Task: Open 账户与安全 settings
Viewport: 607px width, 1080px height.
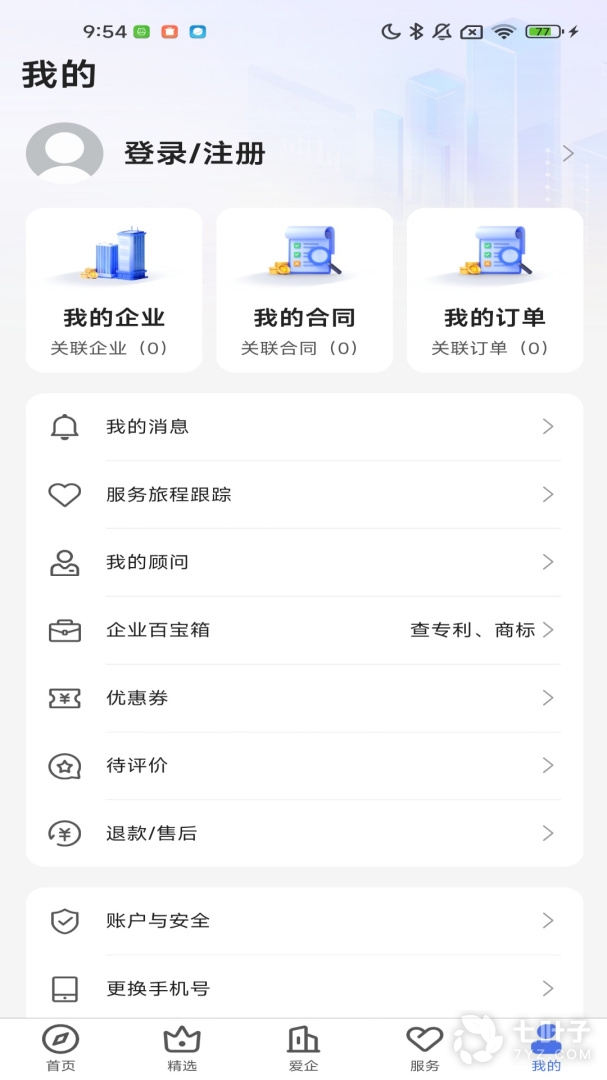Action: [x=304, y=921]
